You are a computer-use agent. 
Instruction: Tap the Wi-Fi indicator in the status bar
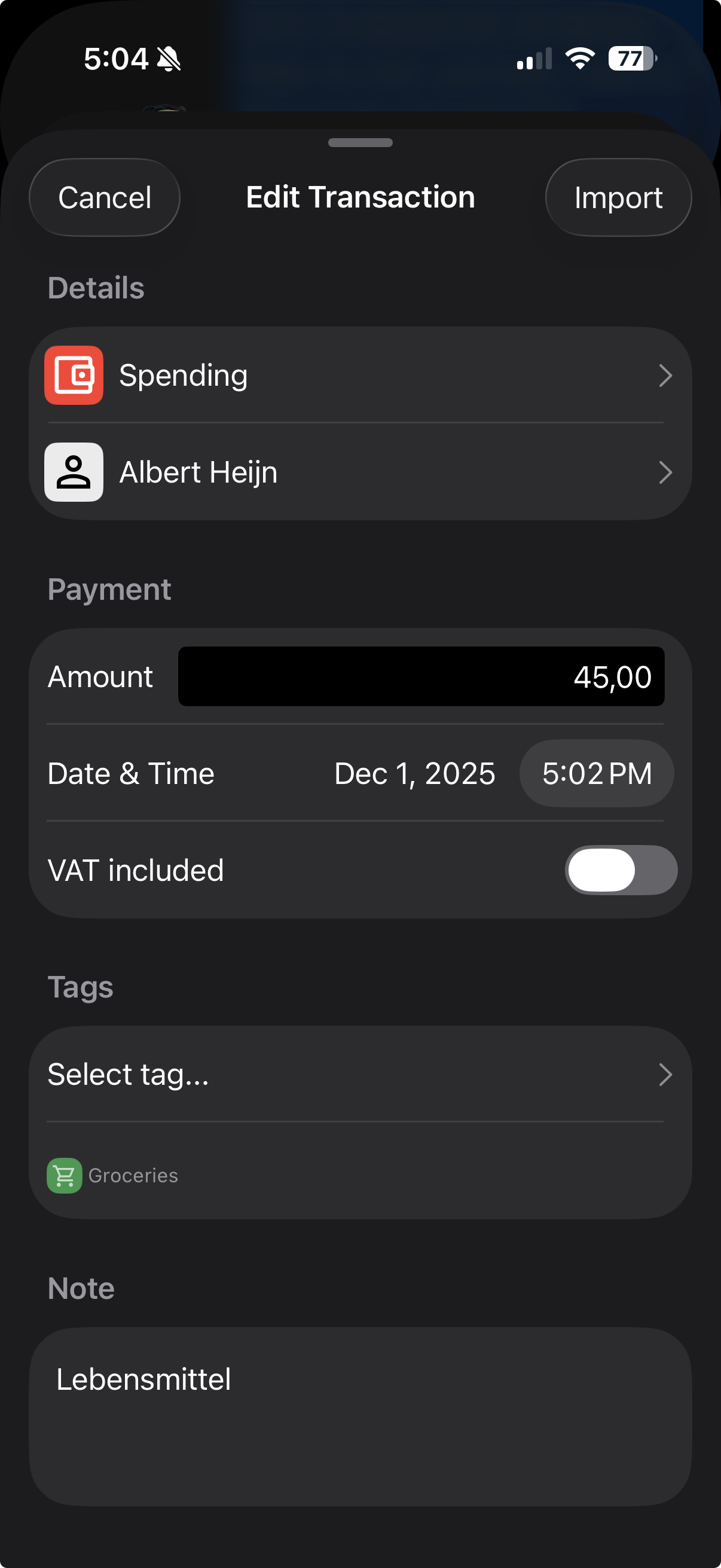[x=579, y=58]
